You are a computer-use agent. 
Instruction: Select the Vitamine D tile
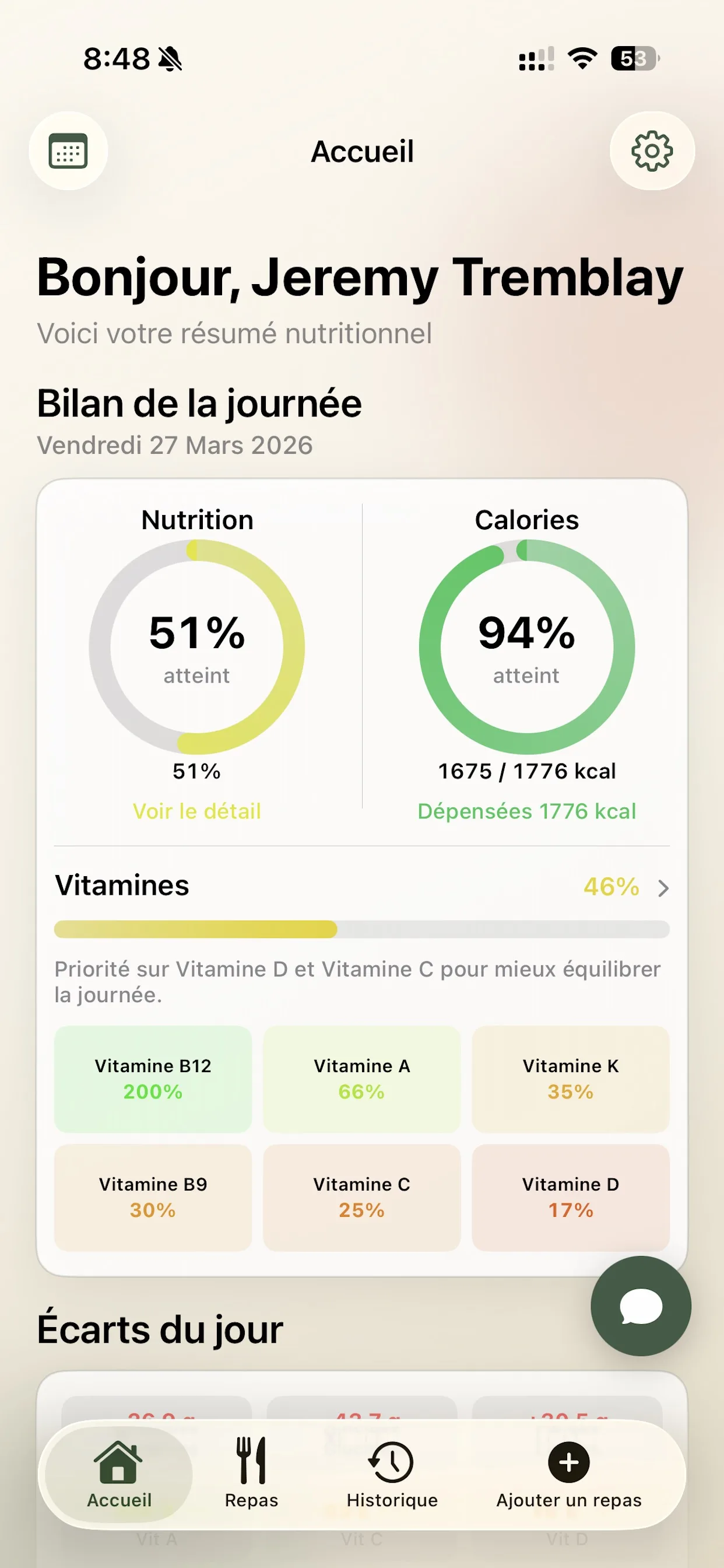(570, 1196)
